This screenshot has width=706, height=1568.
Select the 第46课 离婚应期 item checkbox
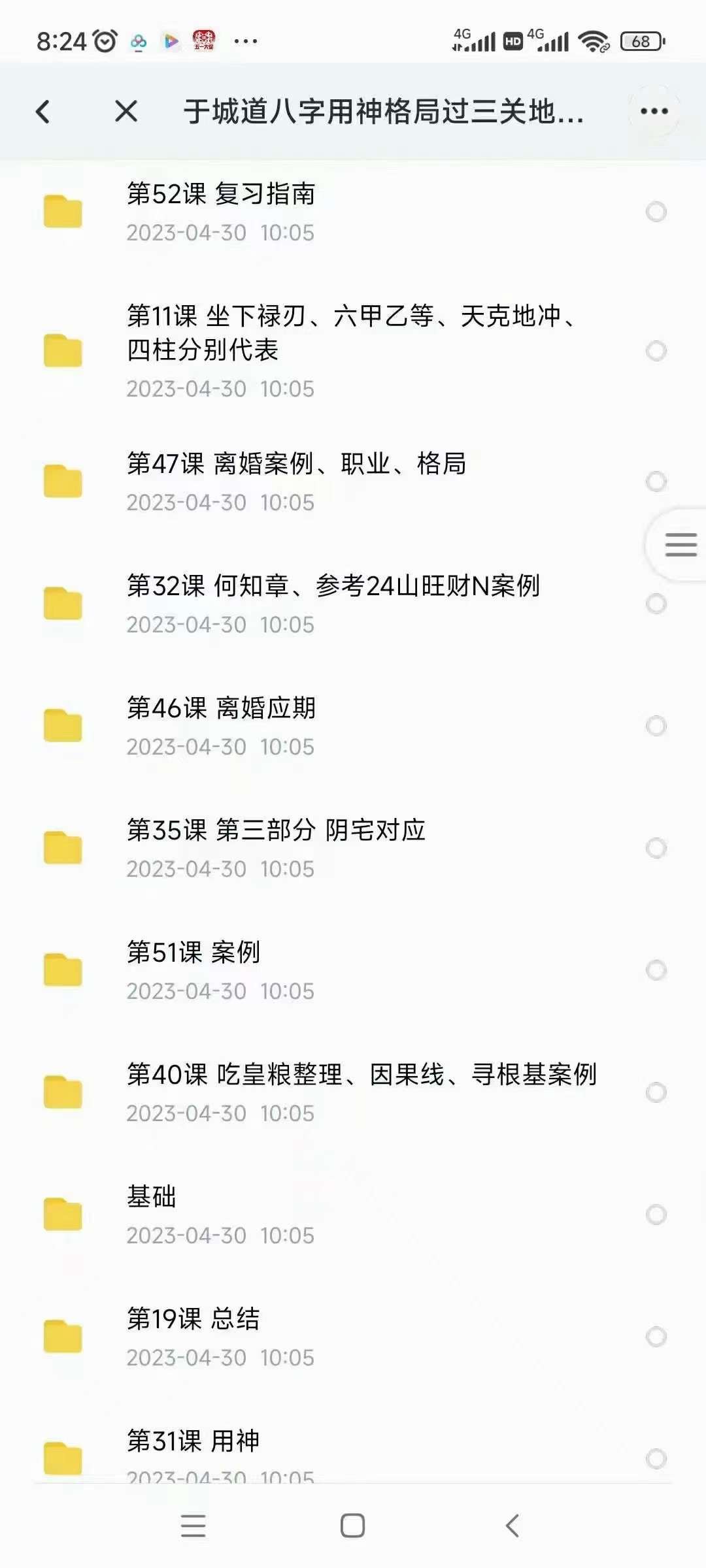click(657, 725)
